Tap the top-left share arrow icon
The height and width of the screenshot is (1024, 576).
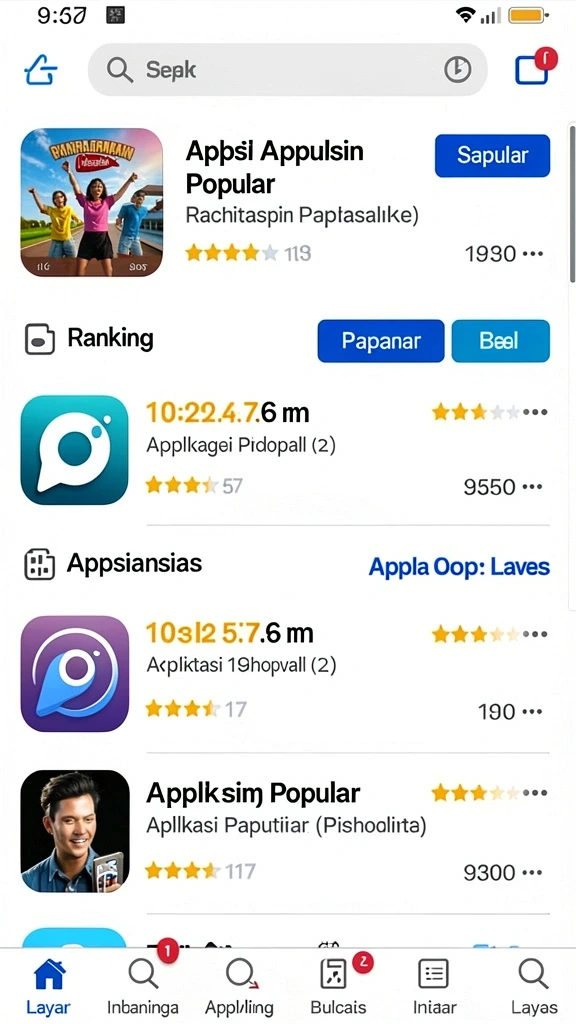coord(41,69)
